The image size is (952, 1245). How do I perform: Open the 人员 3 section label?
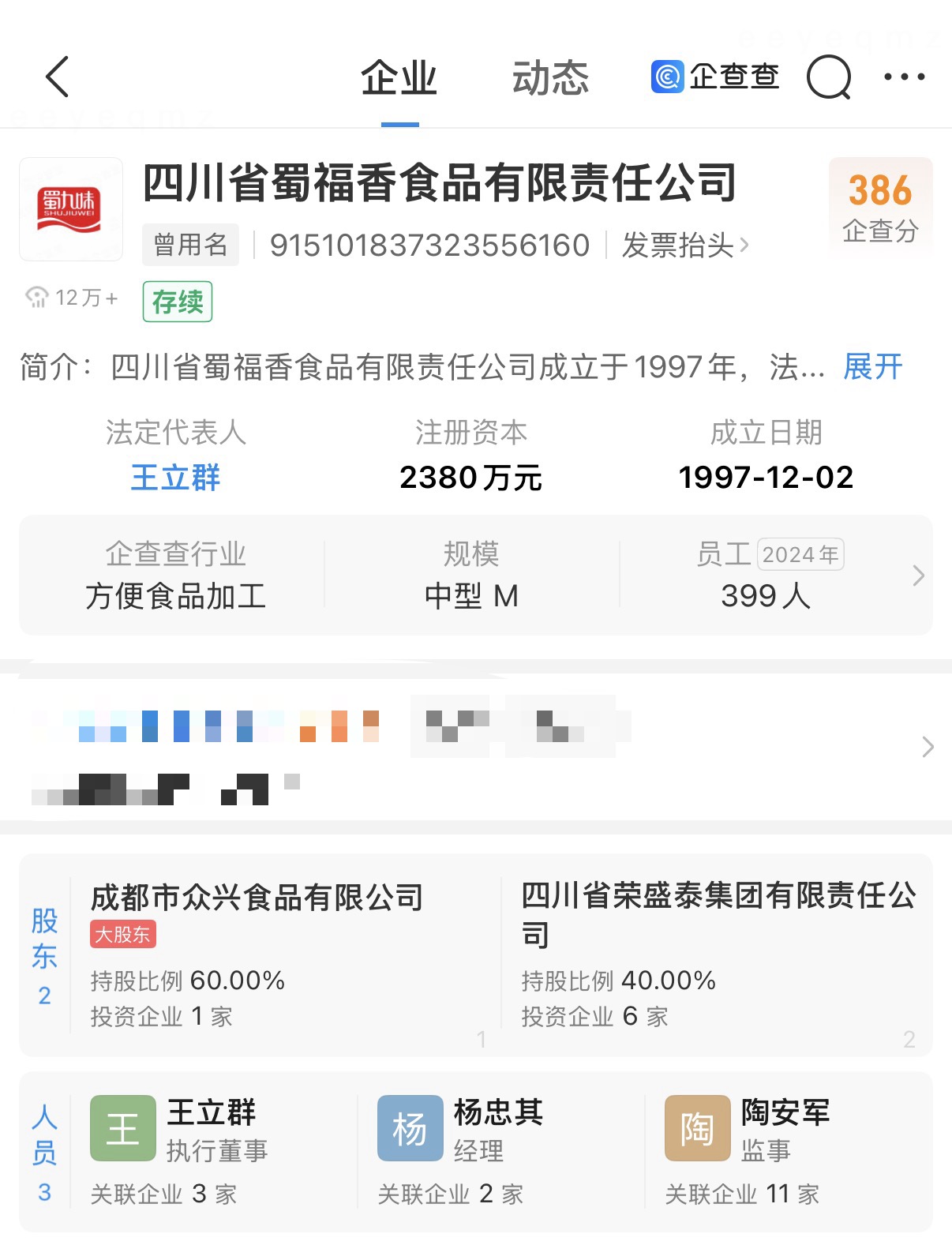[x=44, y=1153]
